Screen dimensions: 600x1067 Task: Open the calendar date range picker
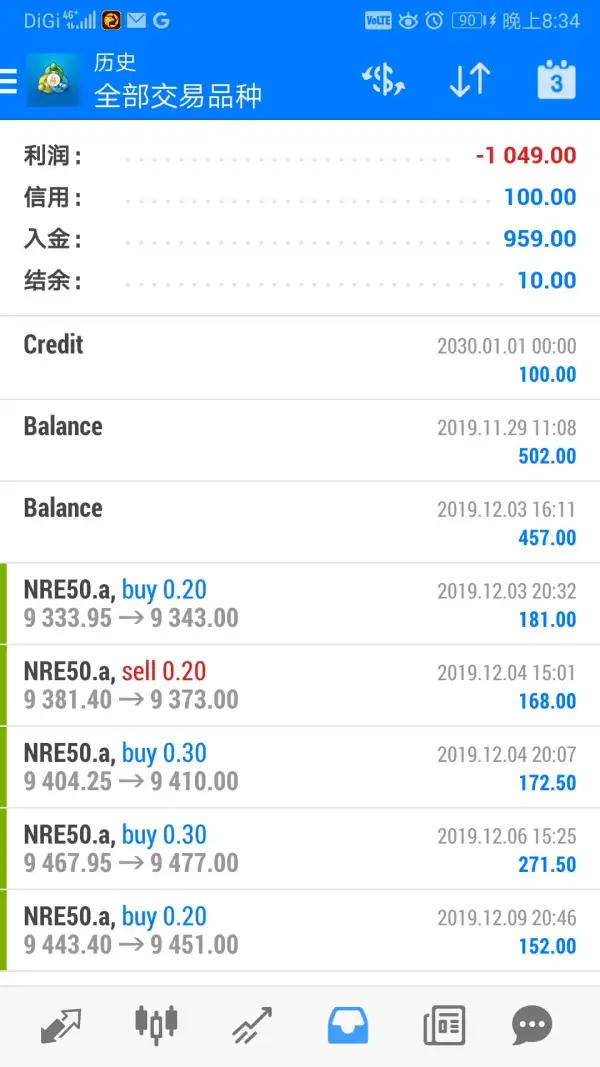coord(556,81)
